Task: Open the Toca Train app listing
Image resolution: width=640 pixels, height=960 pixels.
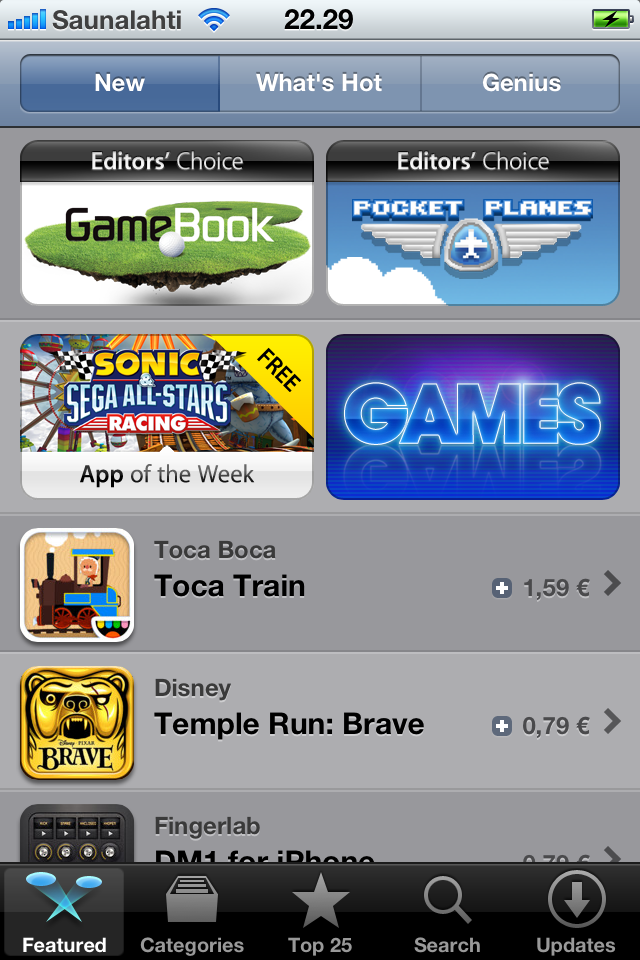Action: 300,585
